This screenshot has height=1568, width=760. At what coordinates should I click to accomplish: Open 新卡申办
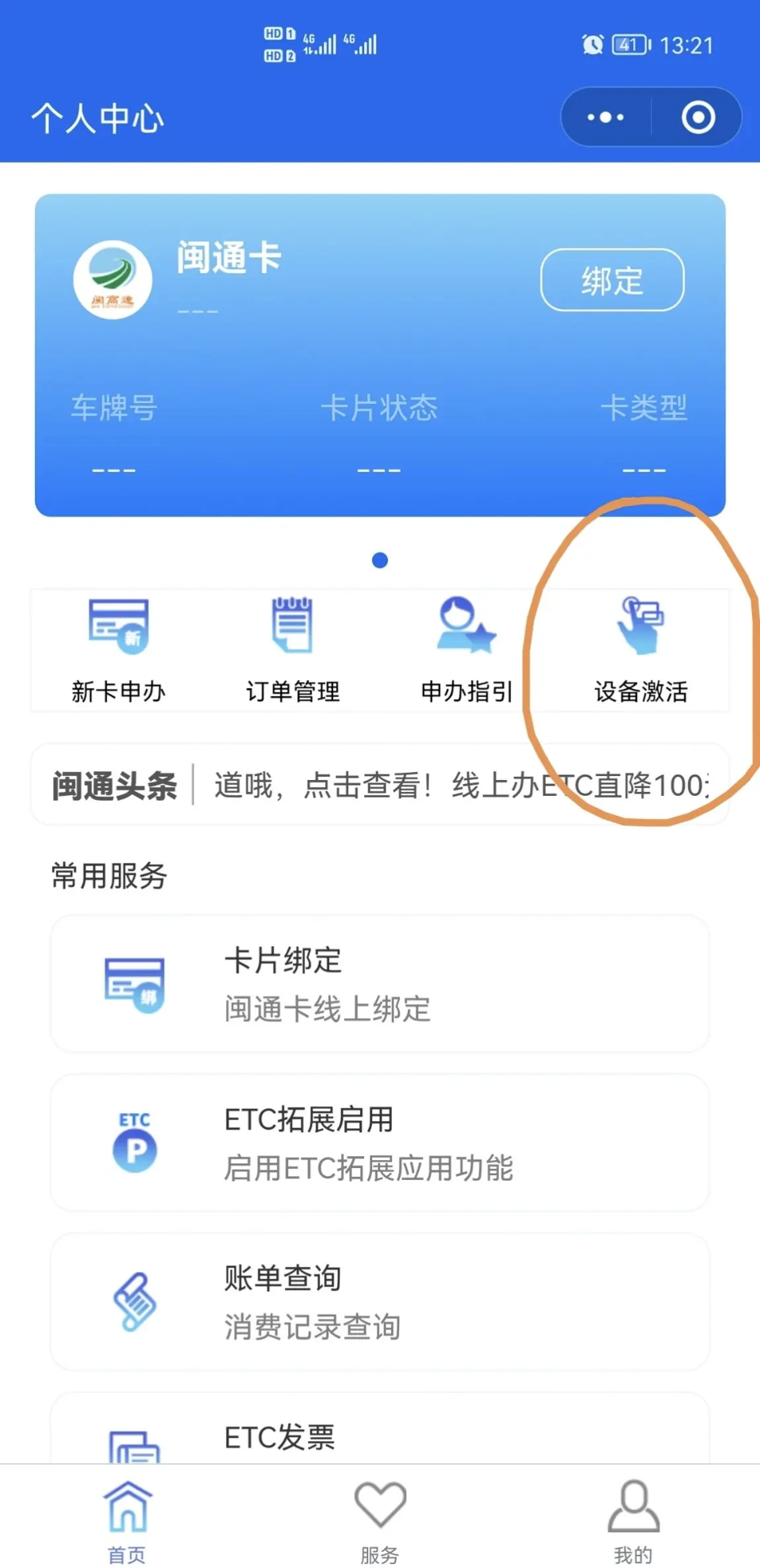(118, 650)
